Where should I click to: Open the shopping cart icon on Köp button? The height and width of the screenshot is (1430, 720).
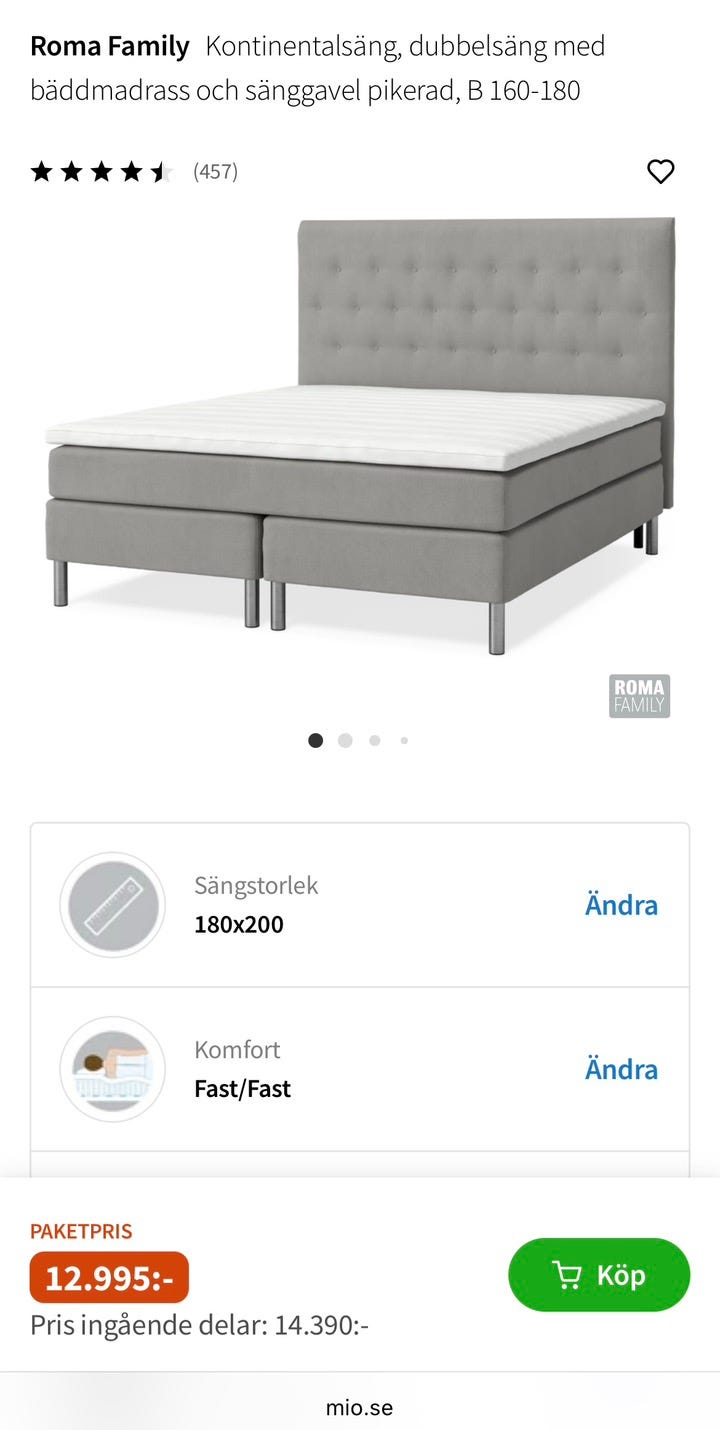pos(567,1274)
